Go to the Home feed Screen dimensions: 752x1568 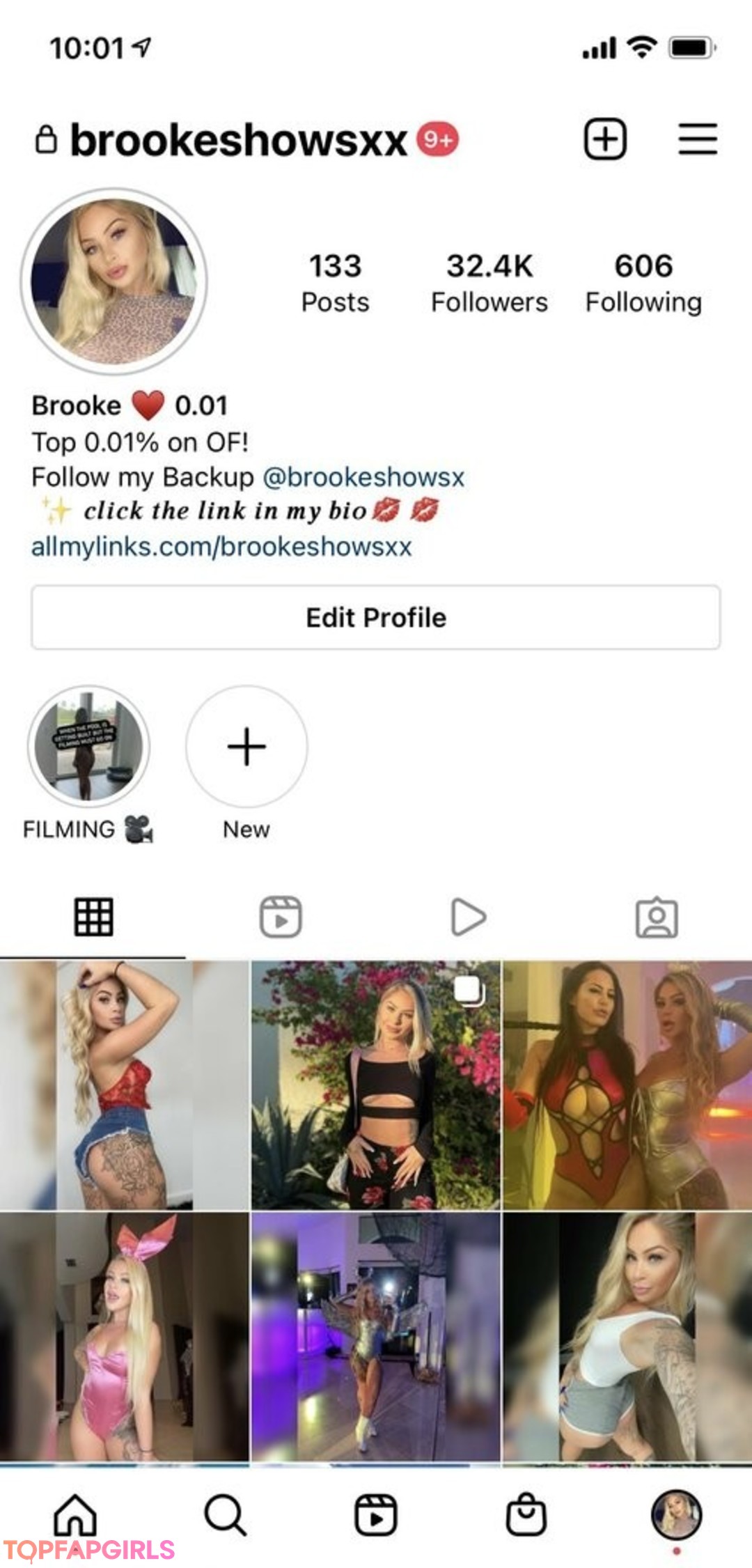tap(75, 1514)
